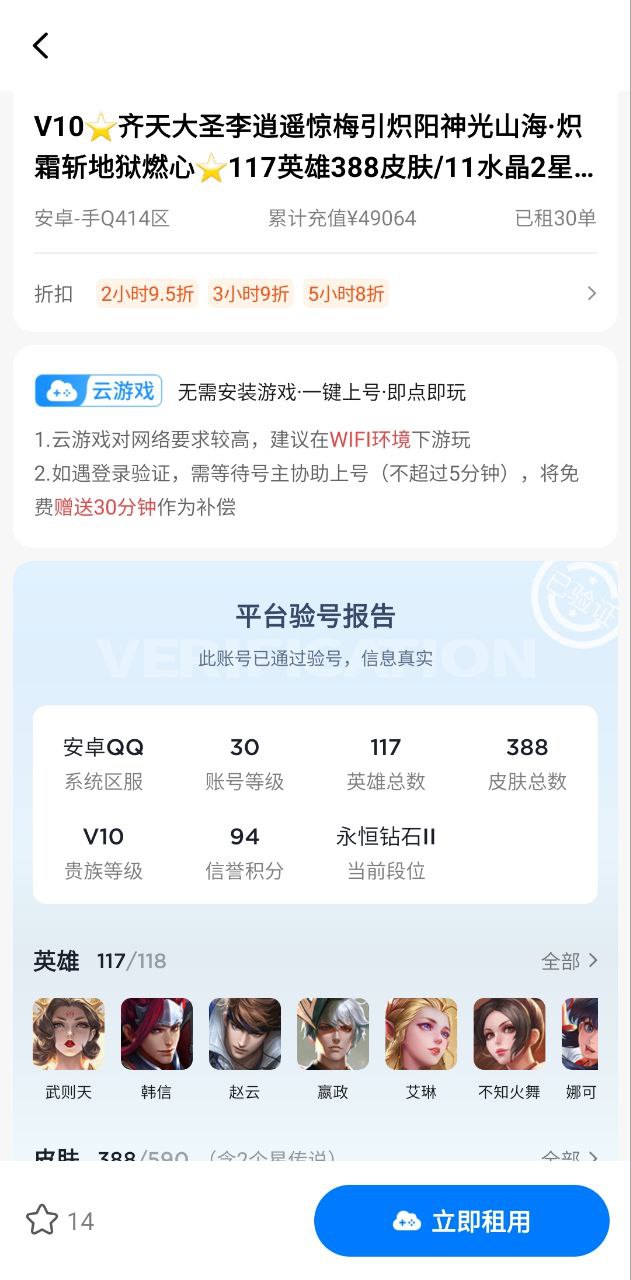Open hero 韩信
Image resolution: width=631 pixels, height=1280 pixels.
coord(157,1034)
